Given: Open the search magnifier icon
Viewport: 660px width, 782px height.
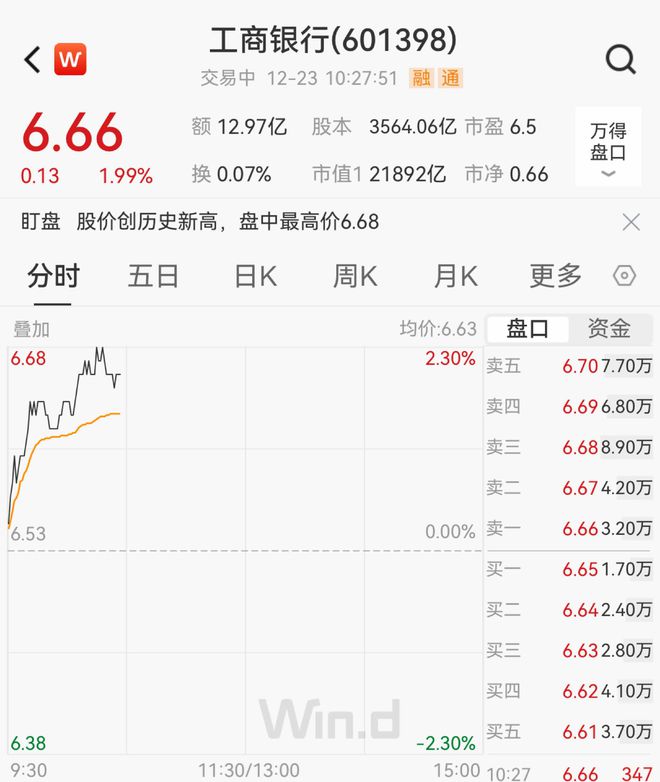Looking at the screenshot, I should tap(621, 60).
